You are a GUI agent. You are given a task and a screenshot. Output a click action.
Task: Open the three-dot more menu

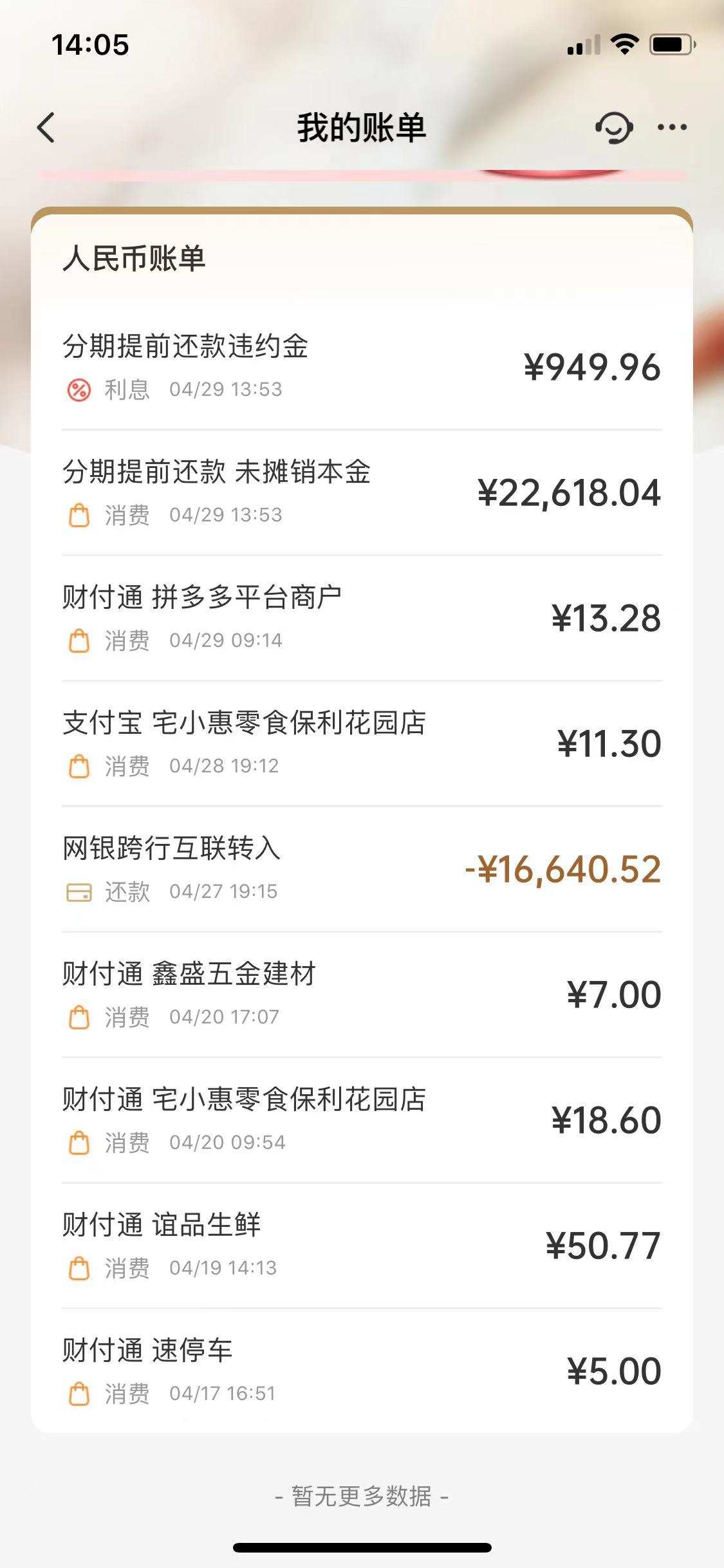pyautogui.click(x=673, y=127)
